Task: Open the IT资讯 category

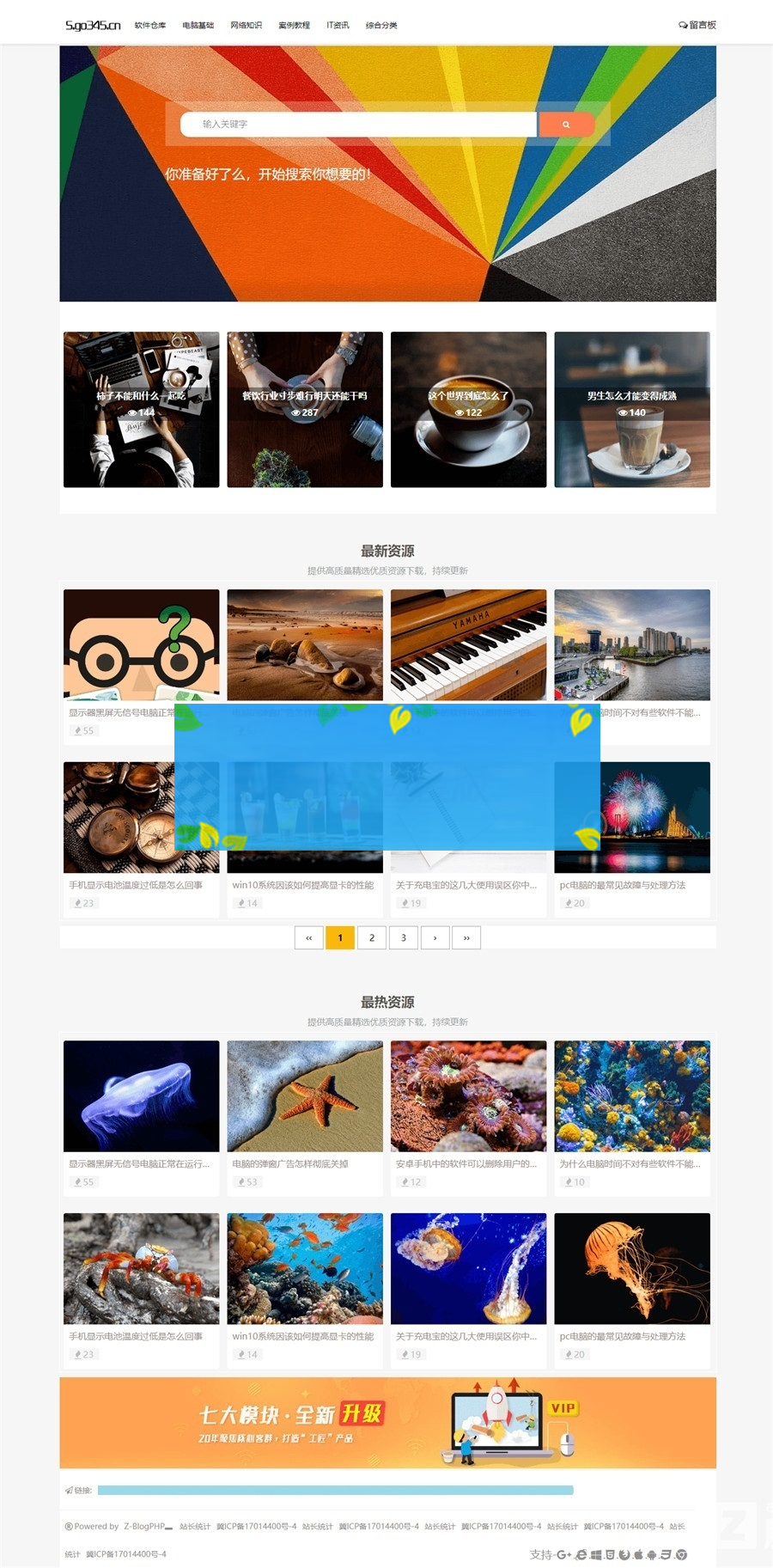Action: point(338,26)
